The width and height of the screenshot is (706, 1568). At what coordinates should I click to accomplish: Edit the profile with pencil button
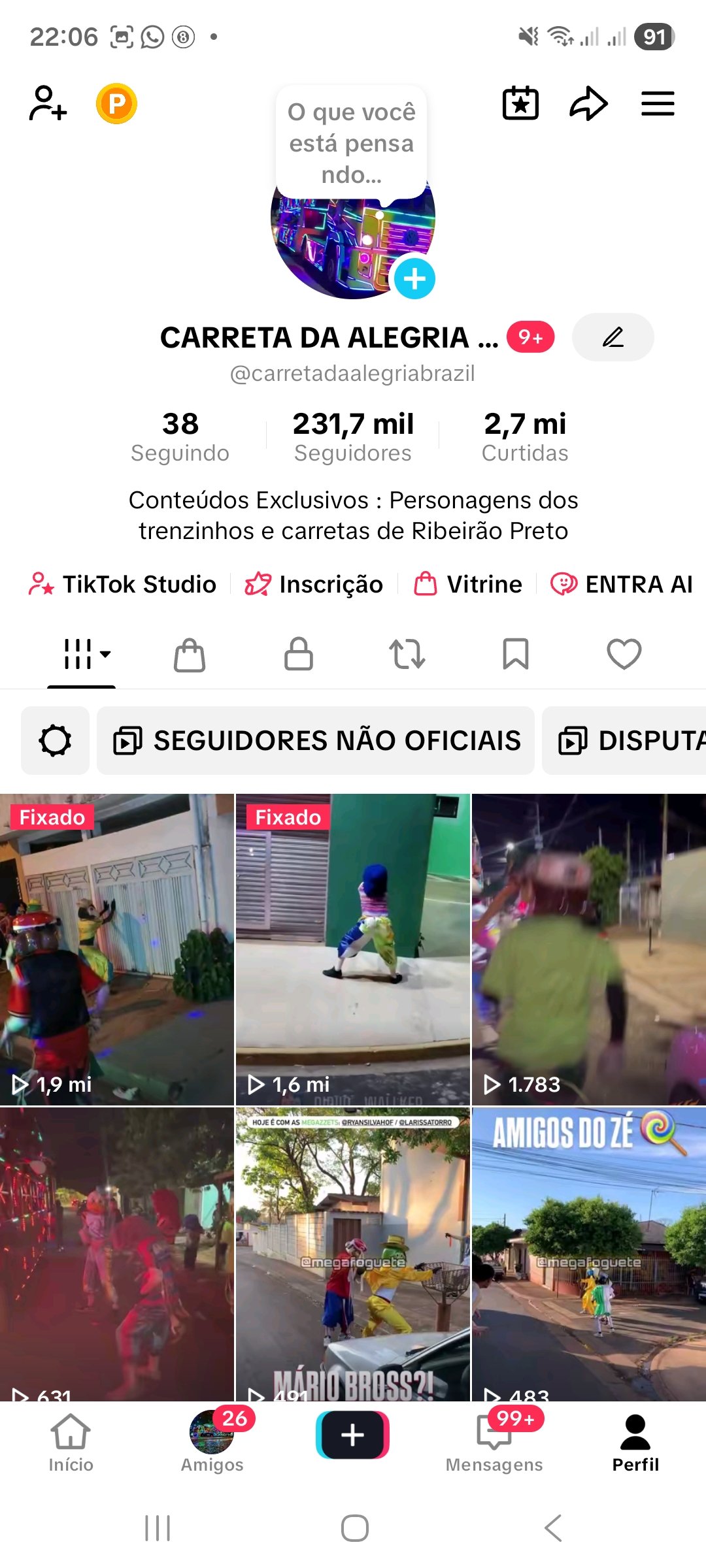click(613, 337)
